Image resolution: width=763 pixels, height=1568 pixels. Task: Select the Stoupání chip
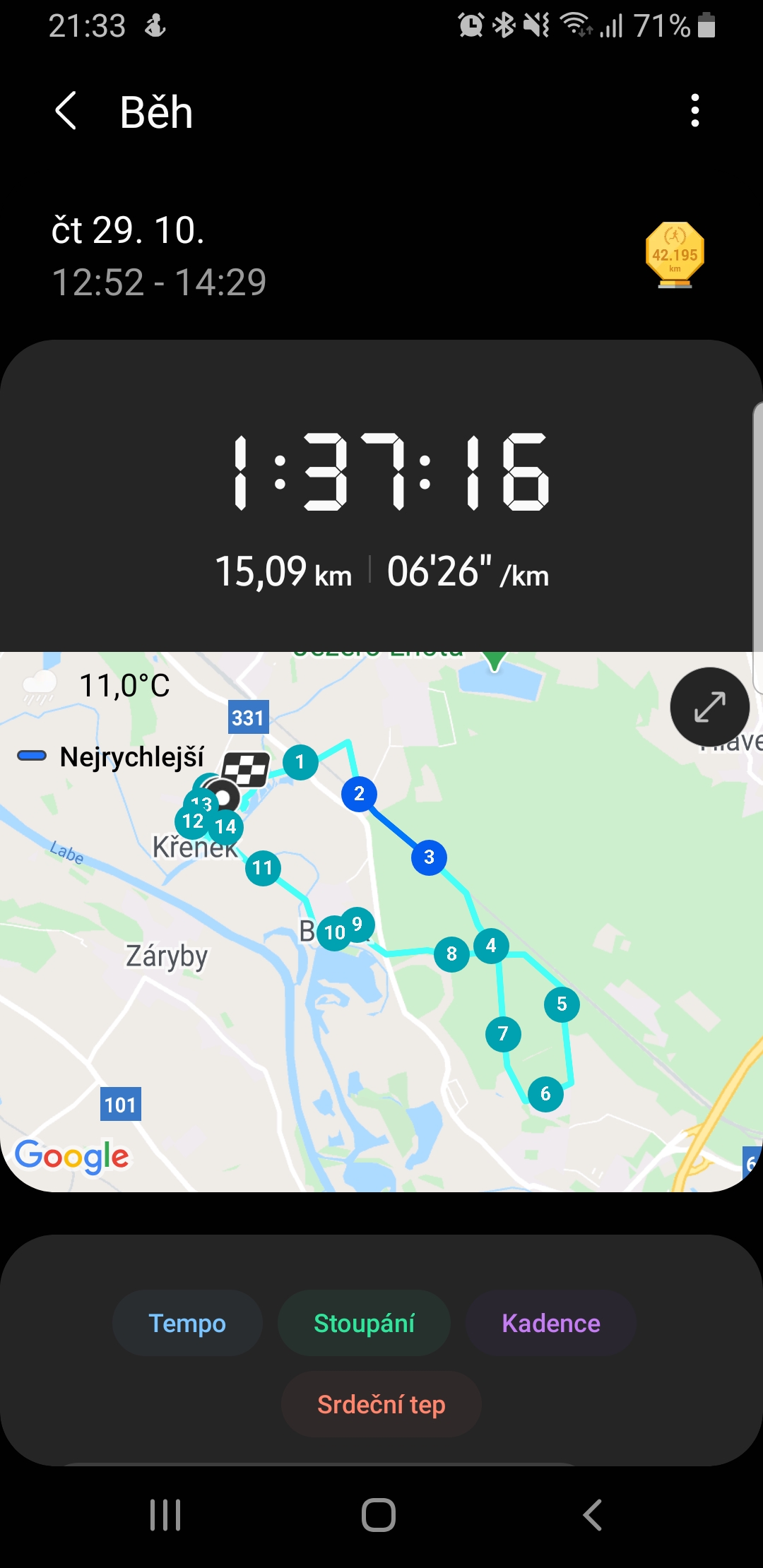[364, 1323]
